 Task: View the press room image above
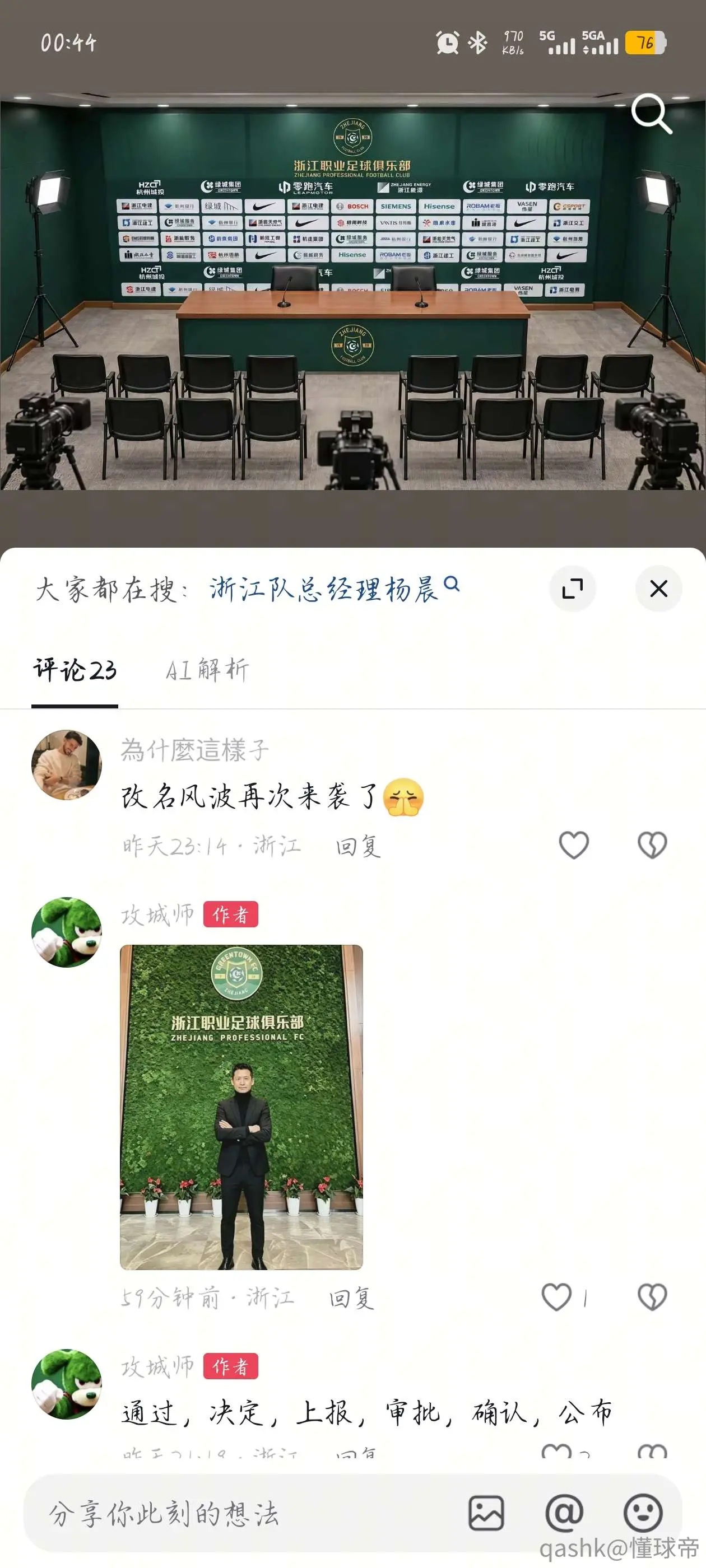352,292
